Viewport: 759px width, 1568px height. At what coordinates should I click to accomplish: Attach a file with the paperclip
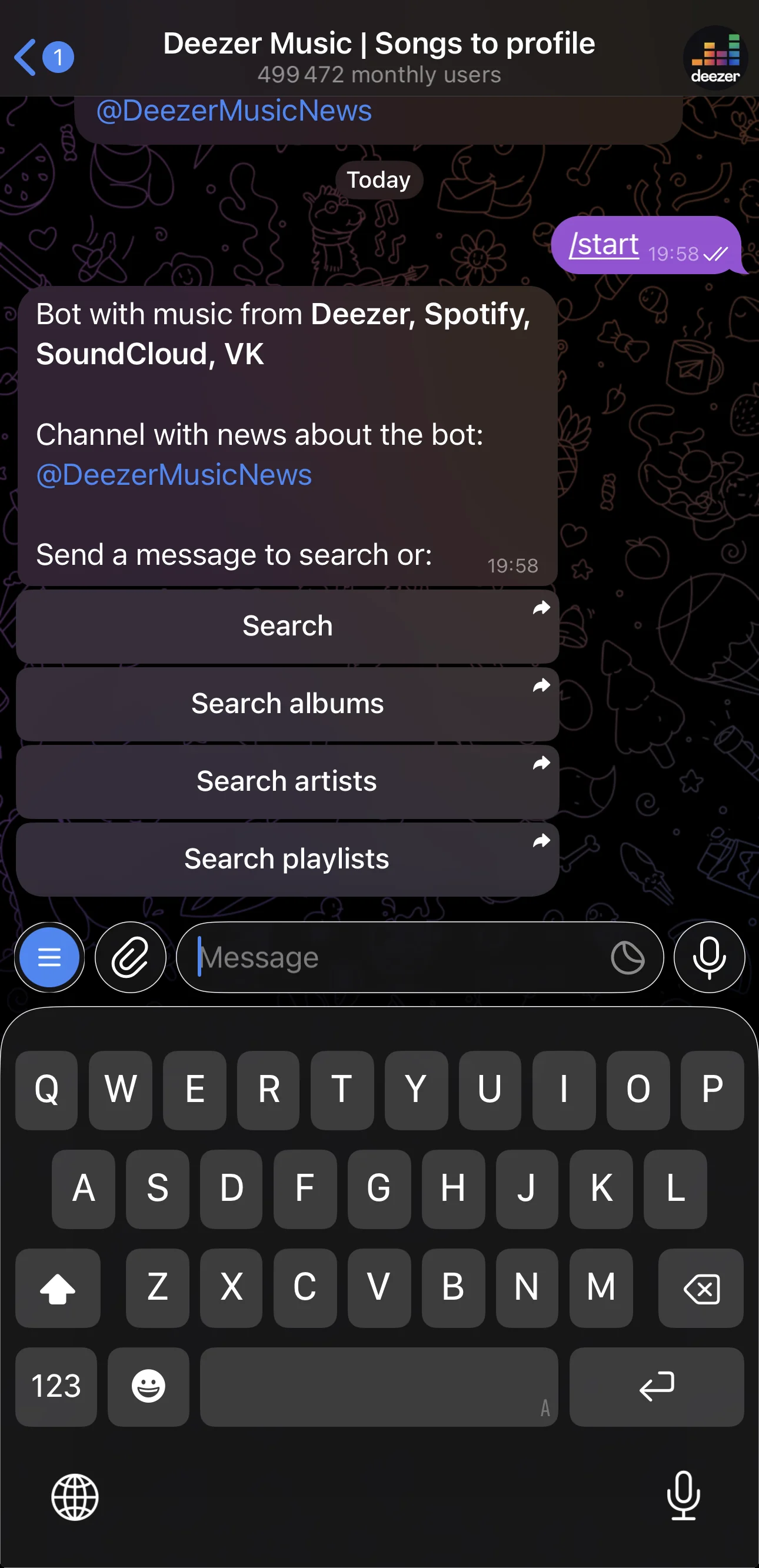point(130,957)
